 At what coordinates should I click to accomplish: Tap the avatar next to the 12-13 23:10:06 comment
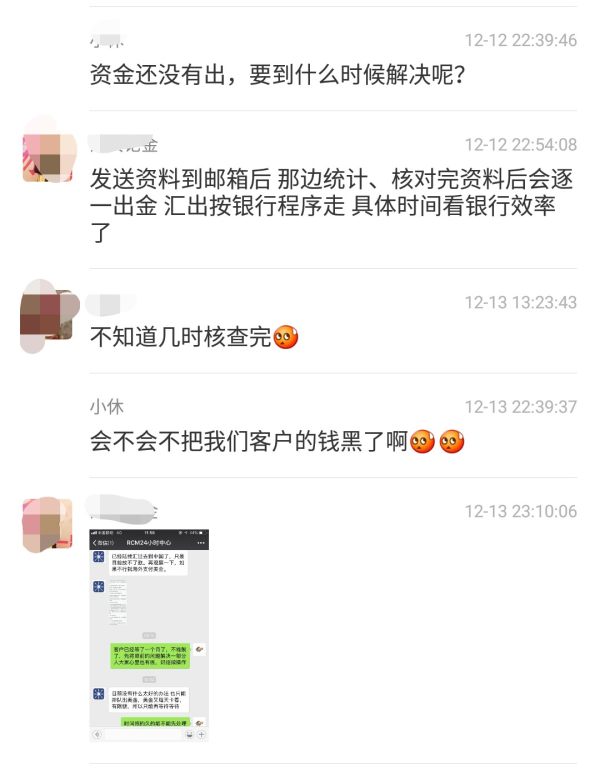pyautogui.click(x=49, y=521)
